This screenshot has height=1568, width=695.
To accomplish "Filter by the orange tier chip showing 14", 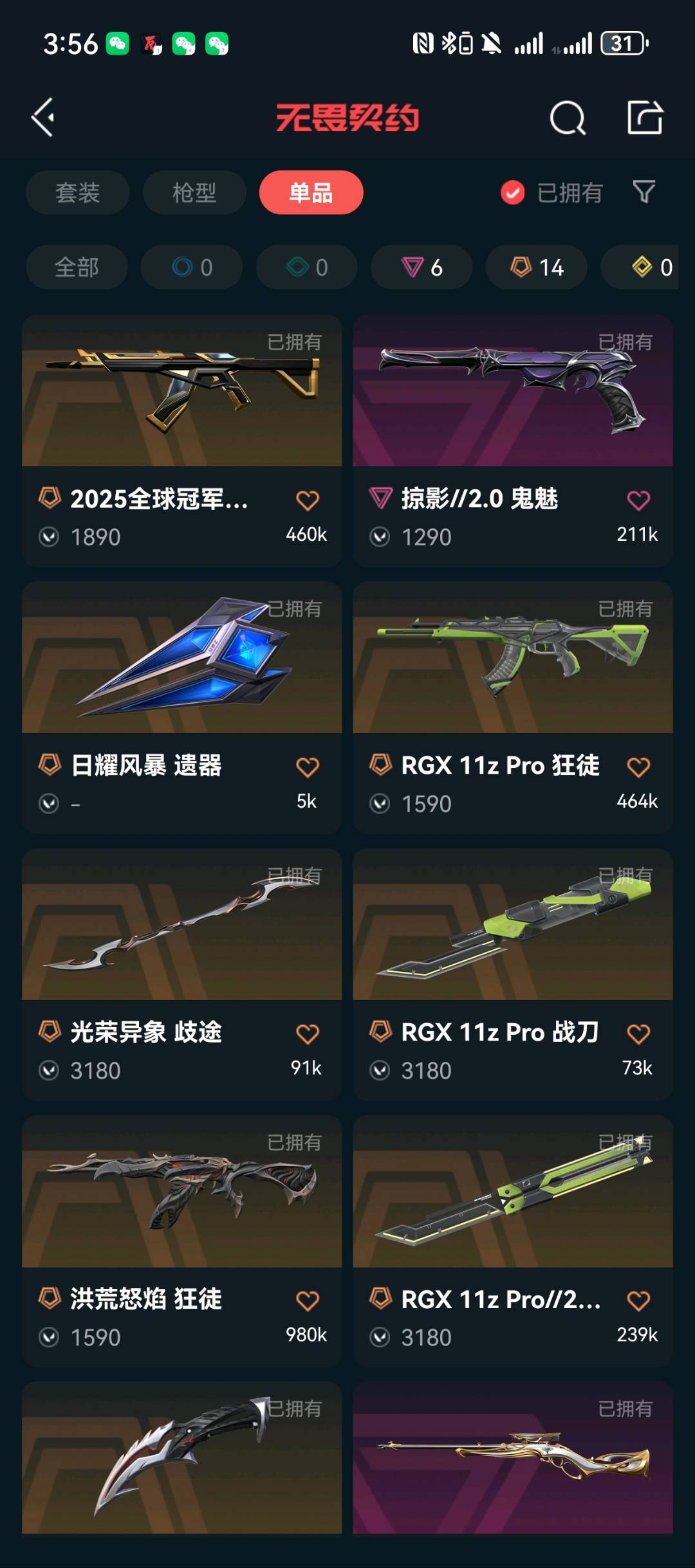I will point(536,267).
